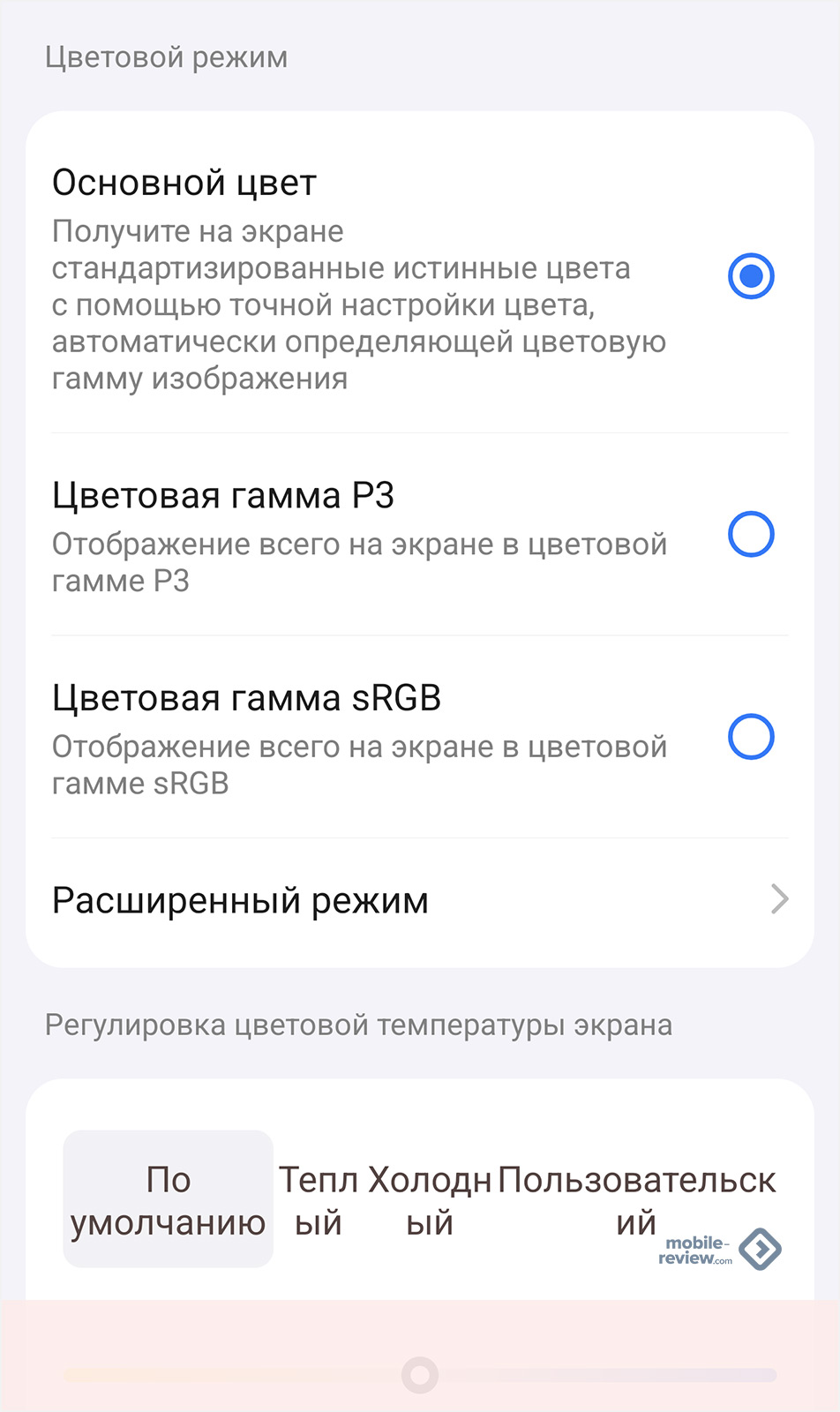The image size is (840, 1412).
Task: Choose Цветовая гамма P3 option
Action: 751,534
